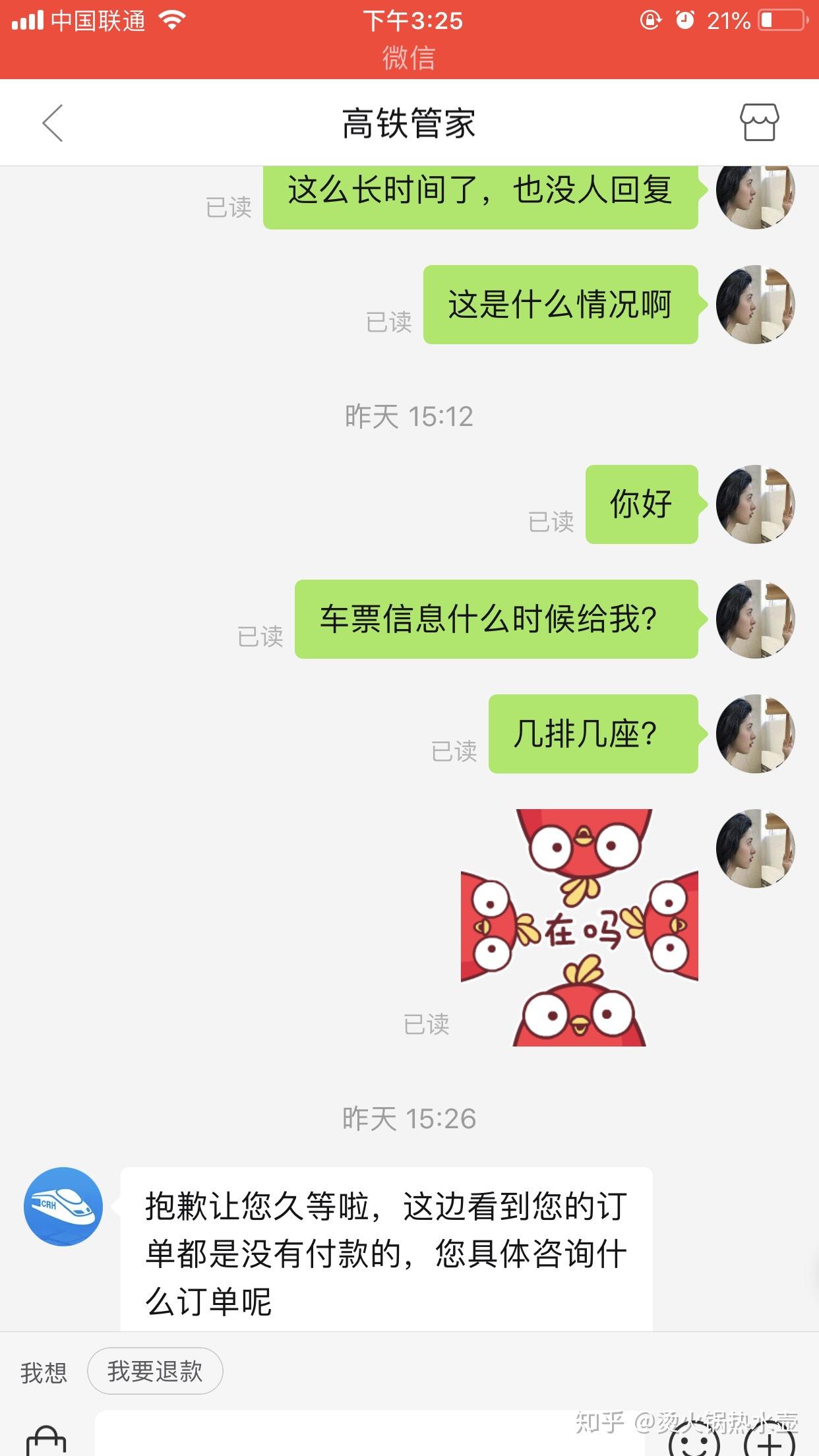This screenshot has width=819, height=1456.
Task: Go back from the 高铁管家 chat
Action: (x=53, y=123)
